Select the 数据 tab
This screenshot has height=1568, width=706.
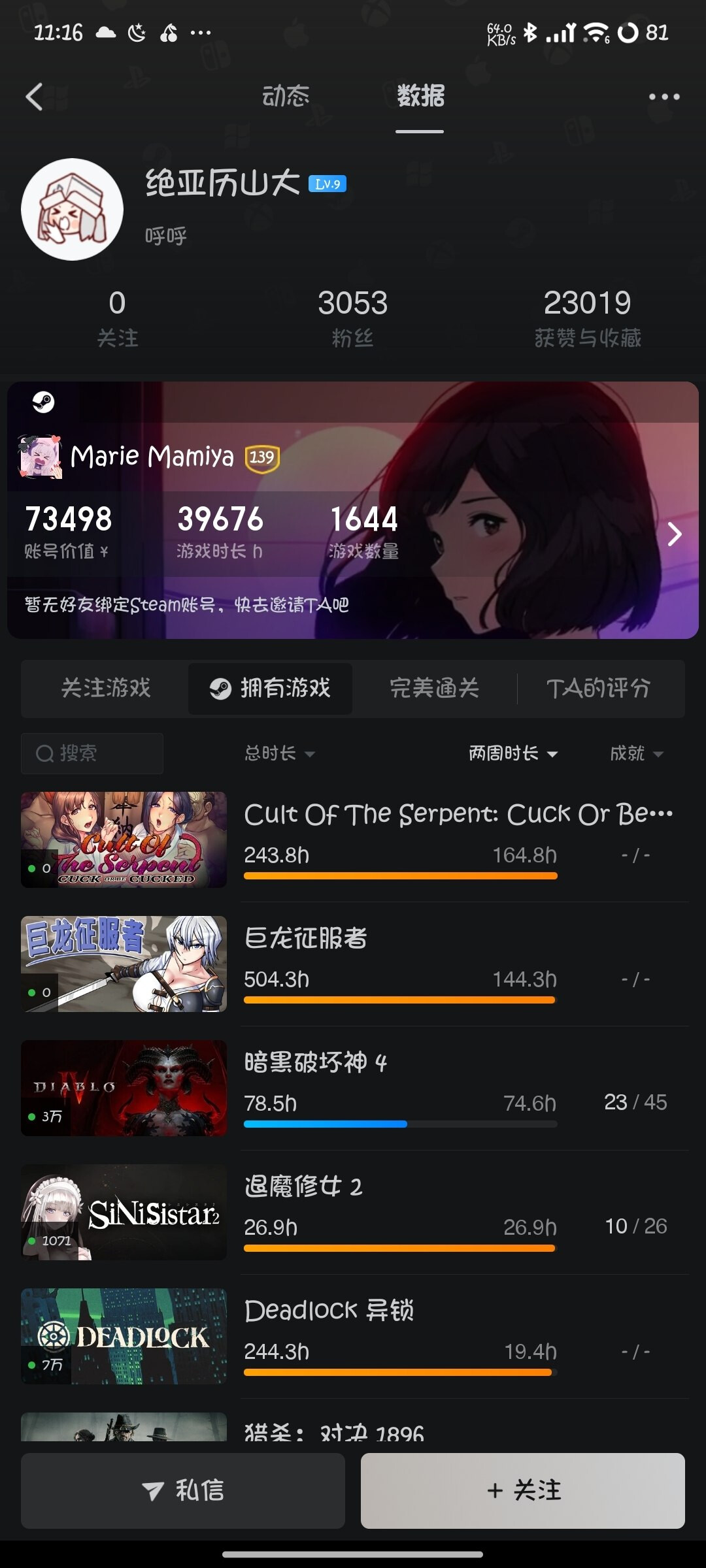click(420, 96)
